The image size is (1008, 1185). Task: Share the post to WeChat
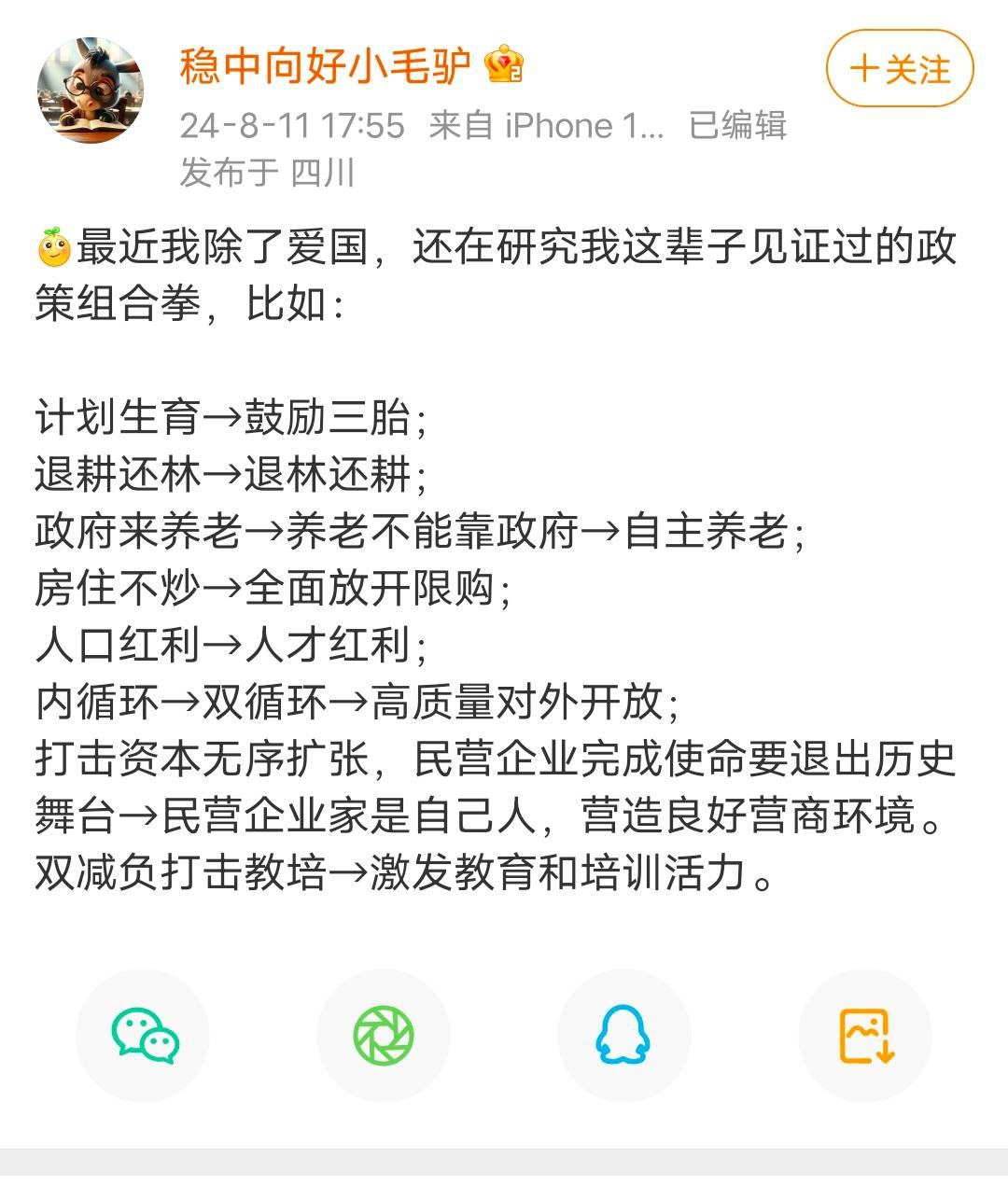[144, 1035]
